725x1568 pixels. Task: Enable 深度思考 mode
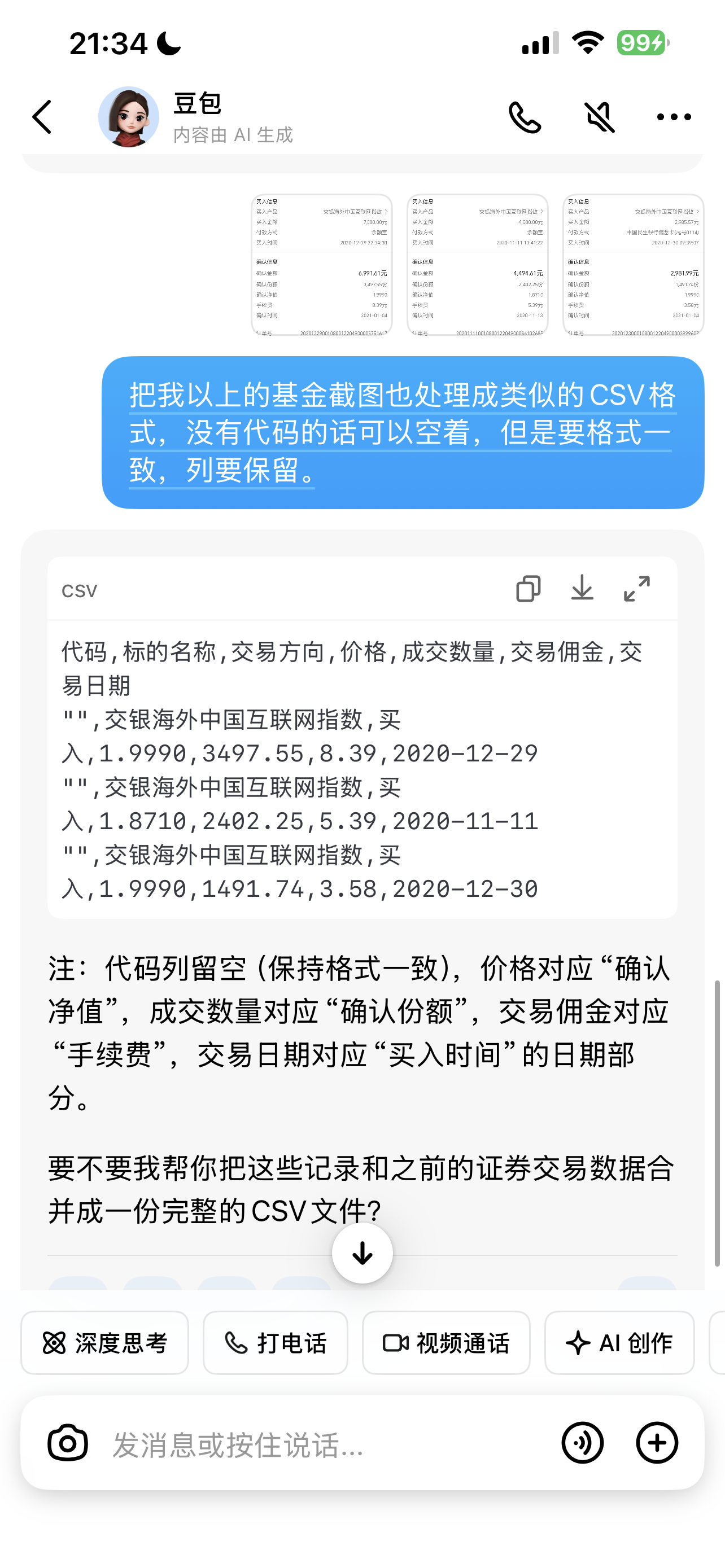104,1342
